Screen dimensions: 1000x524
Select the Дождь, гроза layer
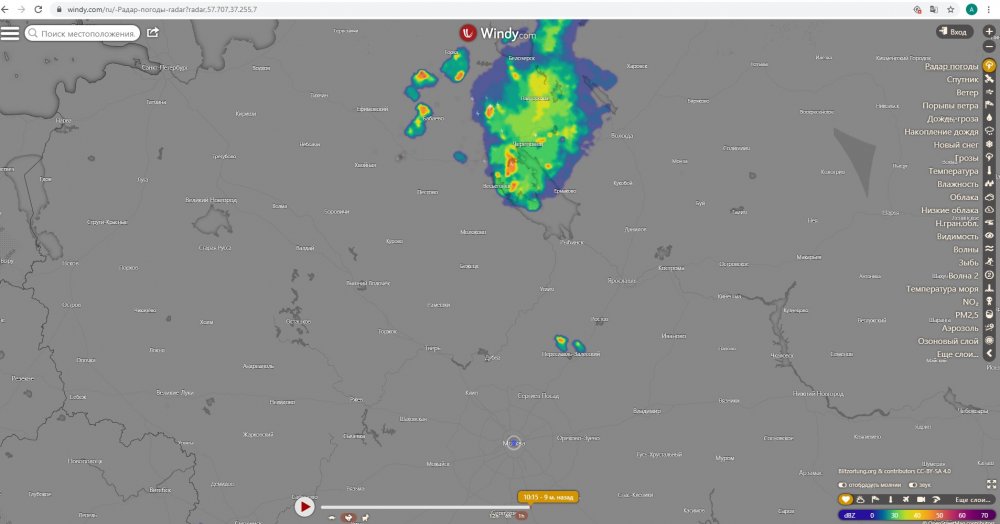953,118
